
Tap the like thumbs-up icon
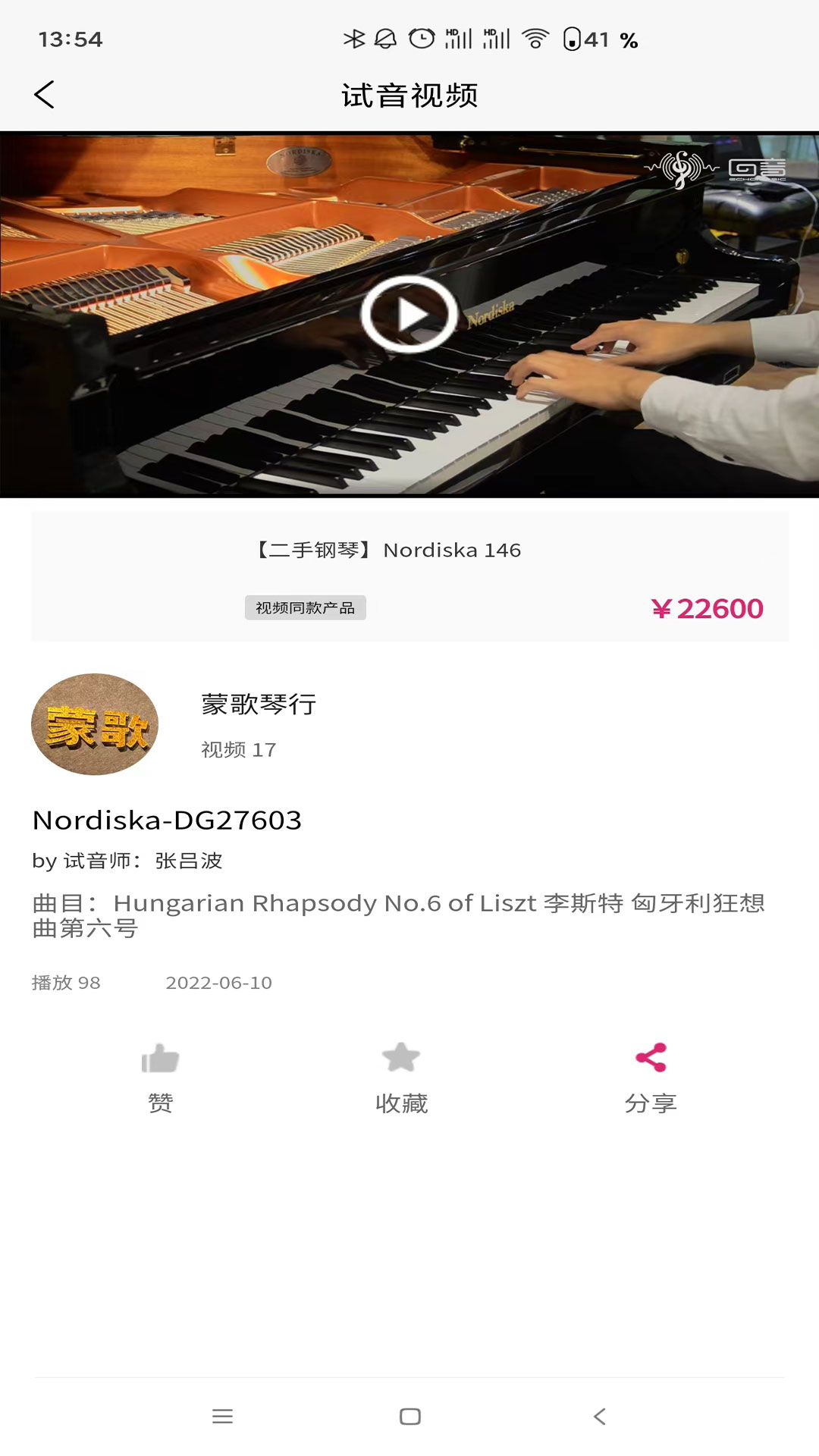[x=157, y=1056]
